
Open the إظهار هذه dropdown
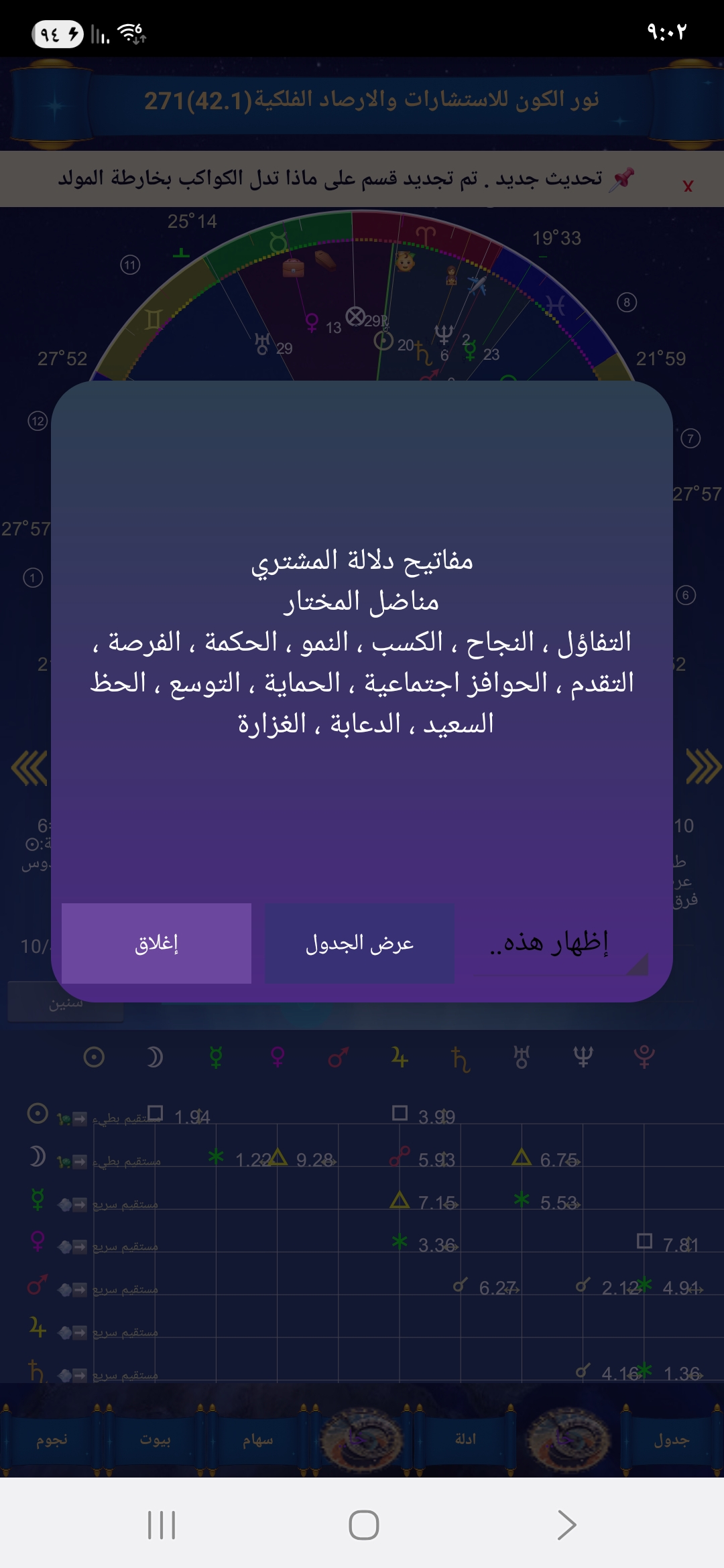[x=562, y=943]
